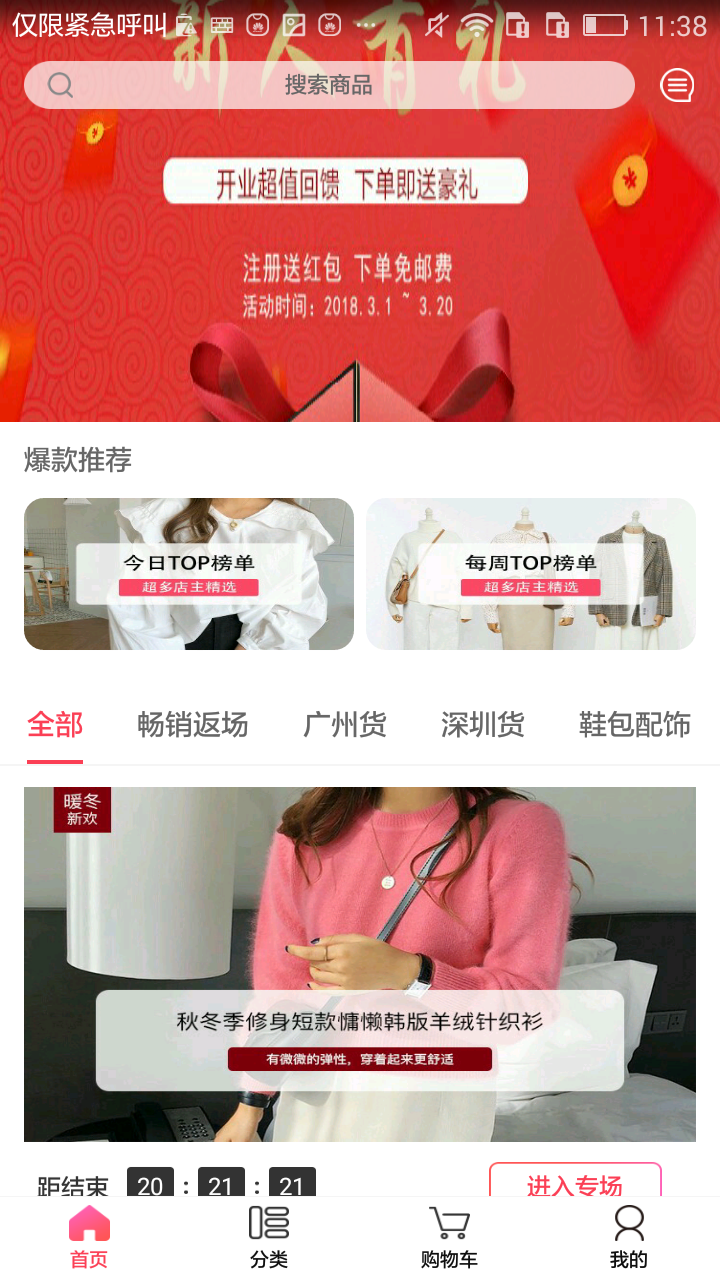Image resolution: width=720 pixels, height=1280 pixels.
Task: Select the 全部 tab
Action: click(55, 724)
